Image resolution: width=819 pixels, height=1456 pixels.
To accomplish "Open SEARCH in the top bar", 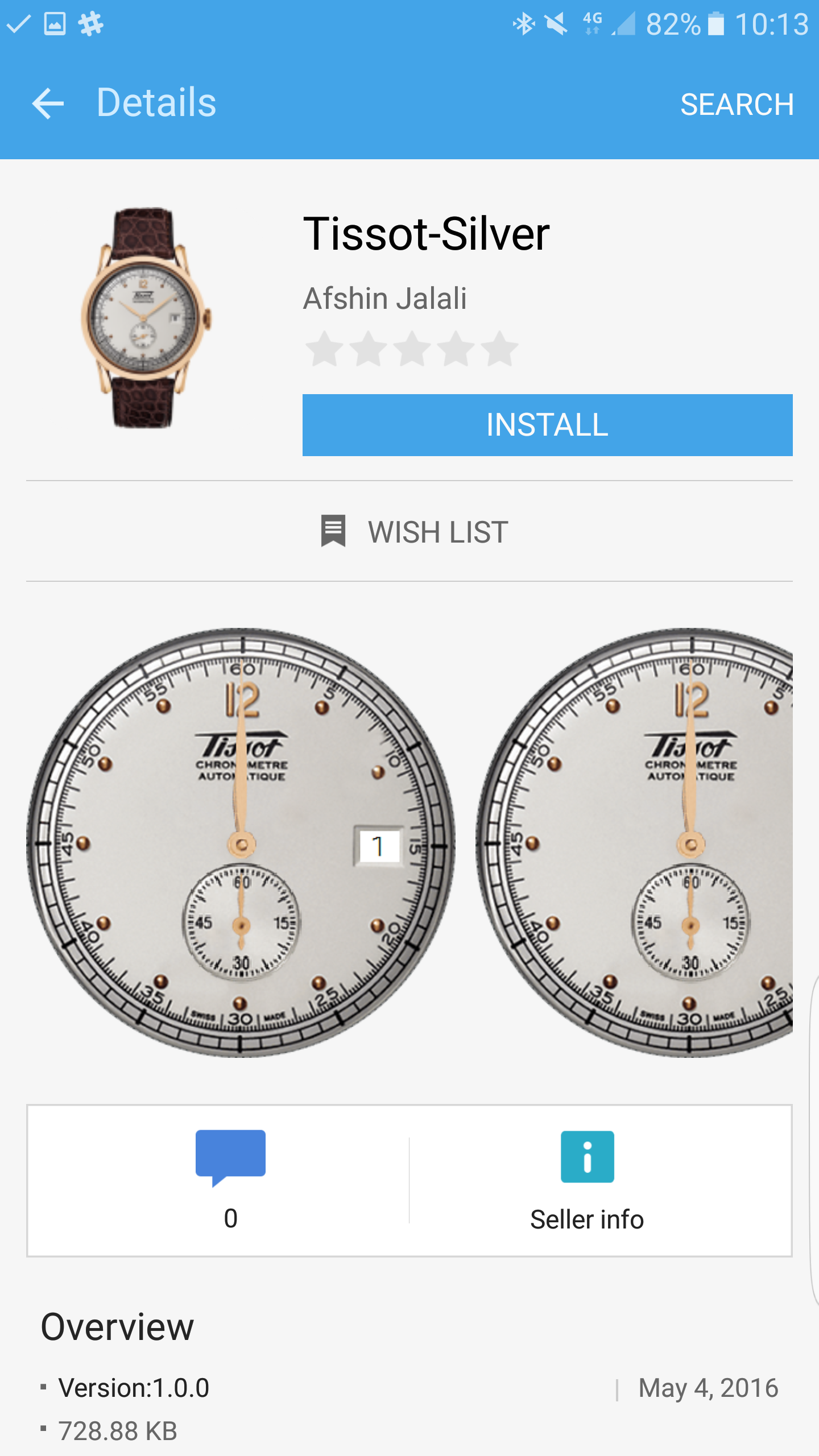I will [x=737, y=105].
